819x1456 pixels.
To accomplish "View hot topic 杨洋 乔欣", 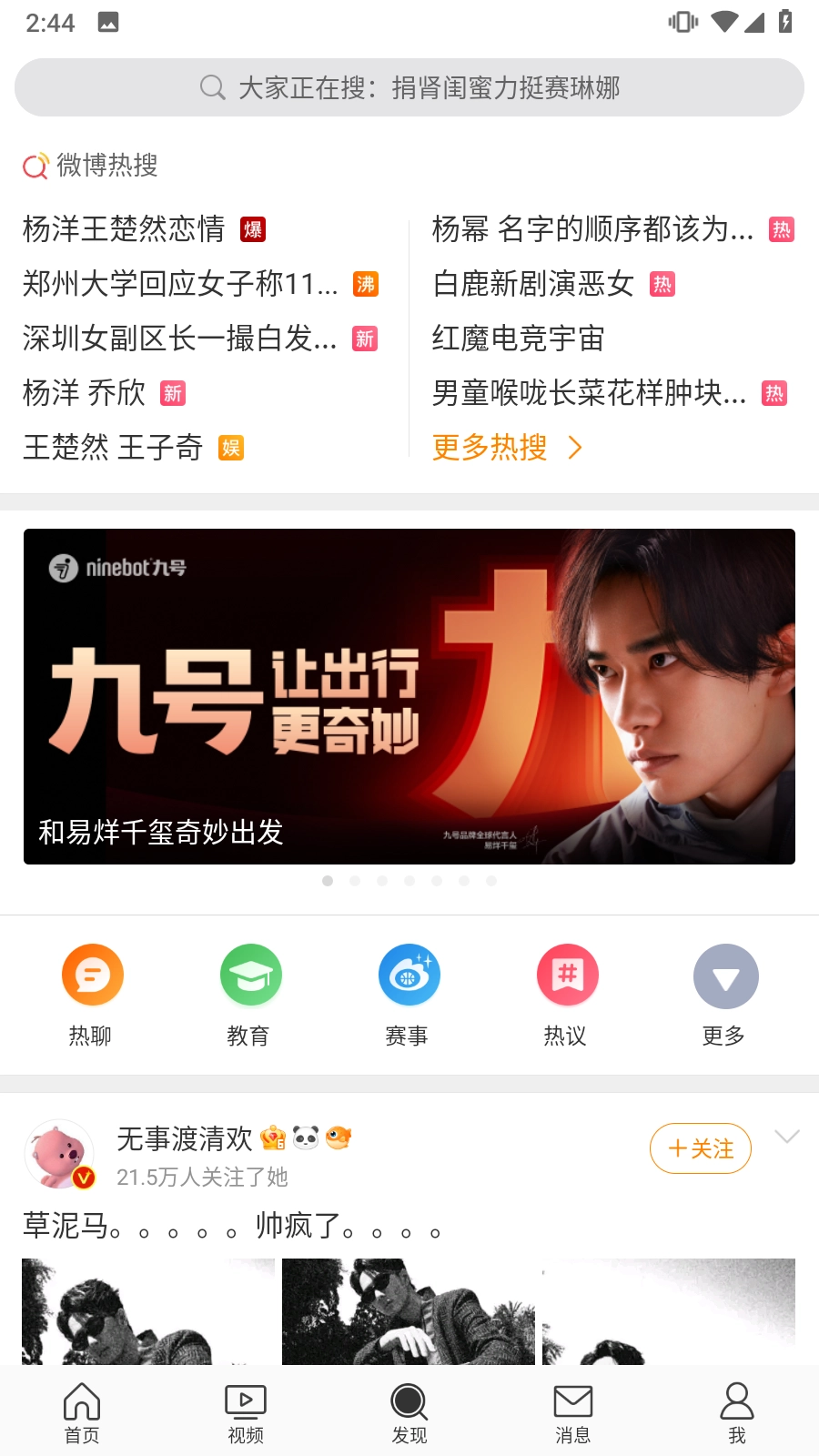I will click(x=85, y=393).
